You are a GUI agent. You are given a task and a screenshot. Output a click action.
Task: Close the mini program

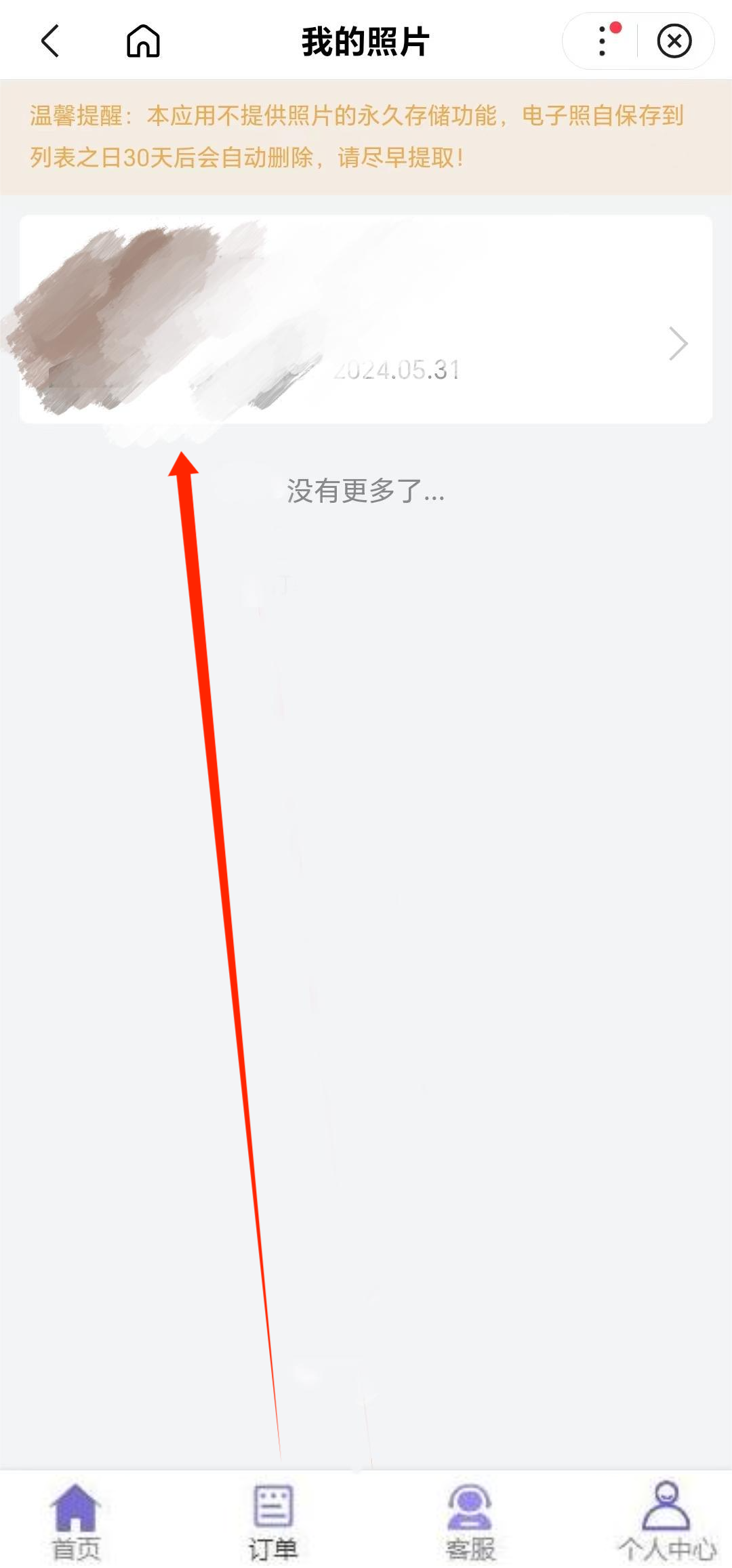point(674,41)
